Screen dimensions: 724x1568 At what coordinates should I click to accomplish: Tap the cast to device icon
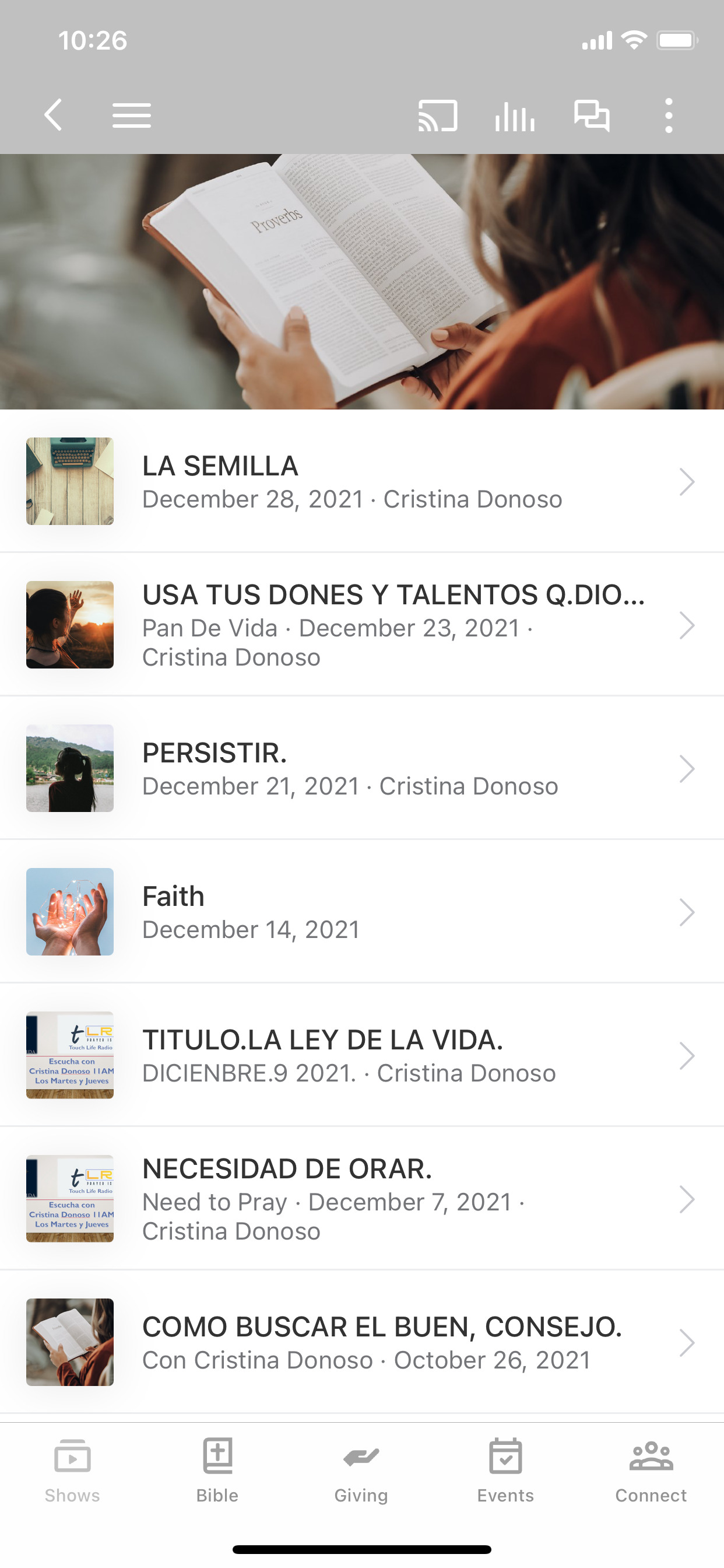pos(437,115)
